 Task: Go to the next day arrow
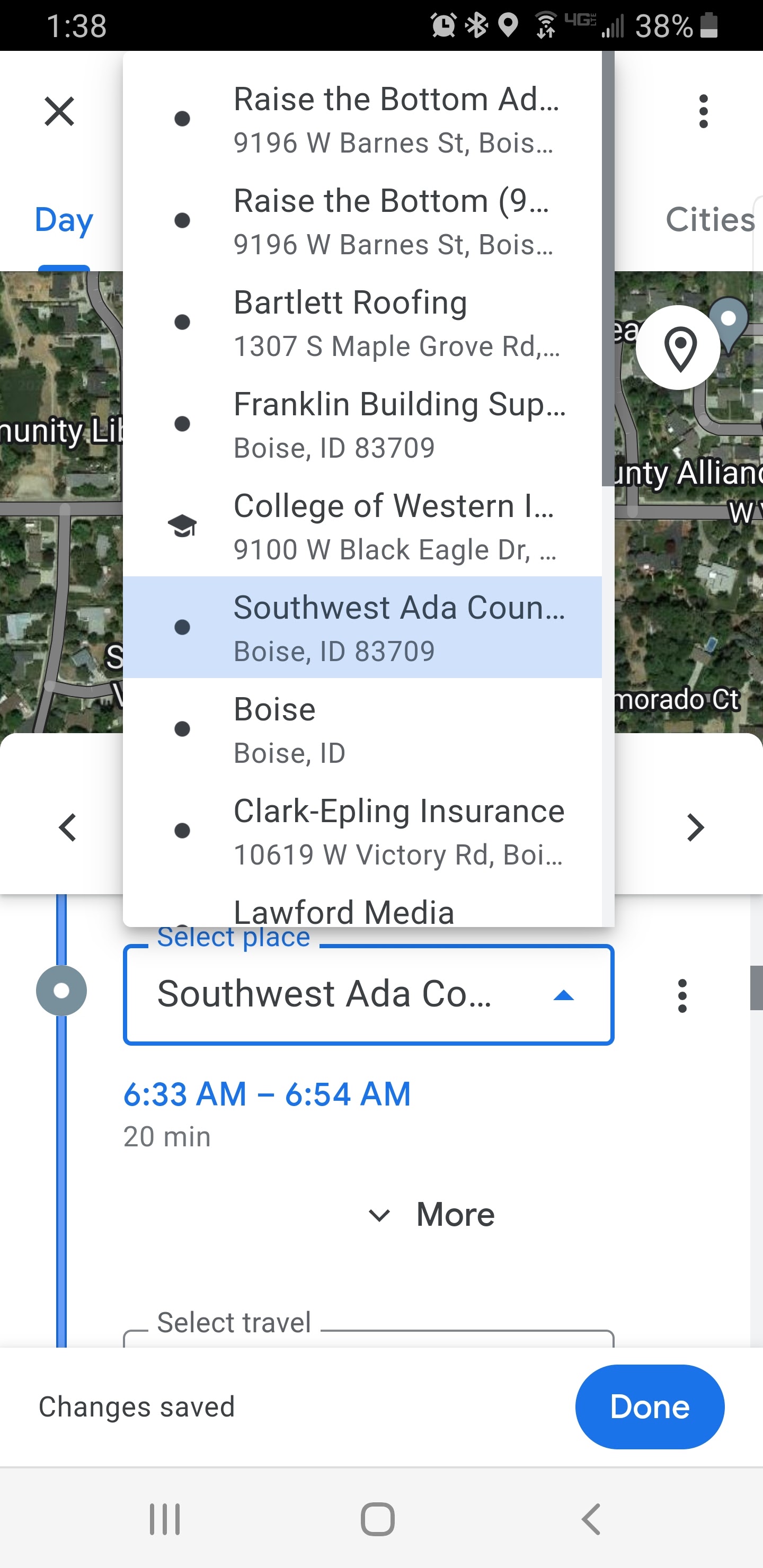click(x=695, y=828)
